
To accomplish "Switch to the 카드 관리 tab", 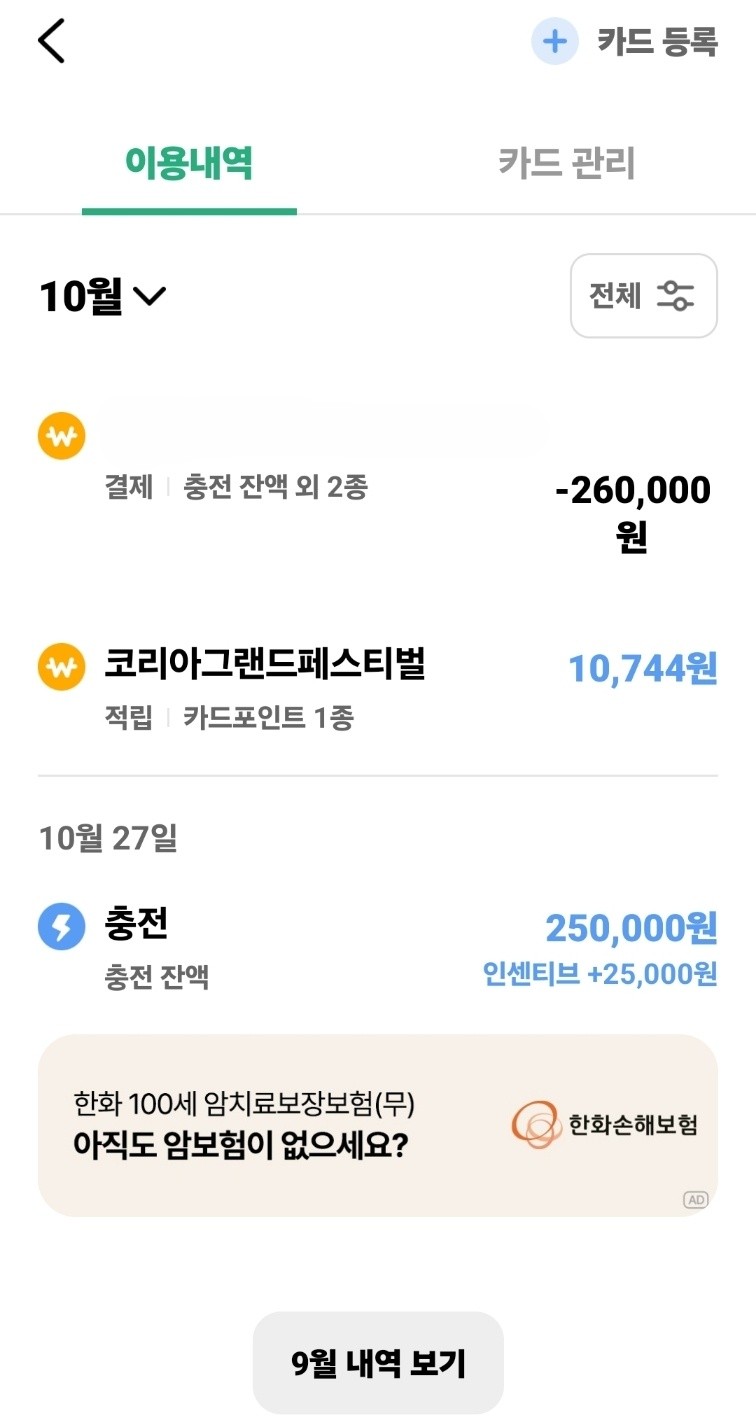I will click(565, 165).
